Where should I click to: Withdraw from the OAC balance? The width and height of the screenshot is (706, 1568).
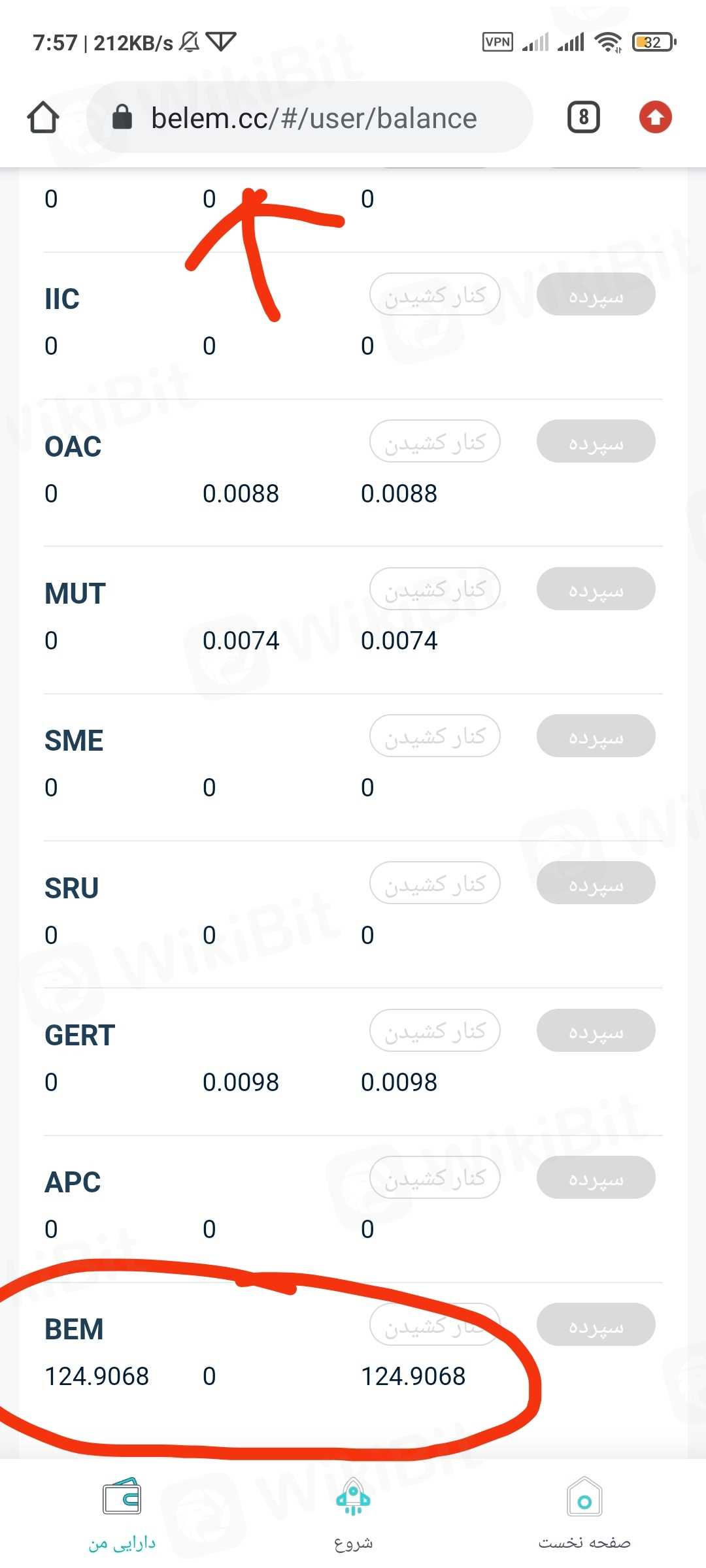[x=435, y=442]
